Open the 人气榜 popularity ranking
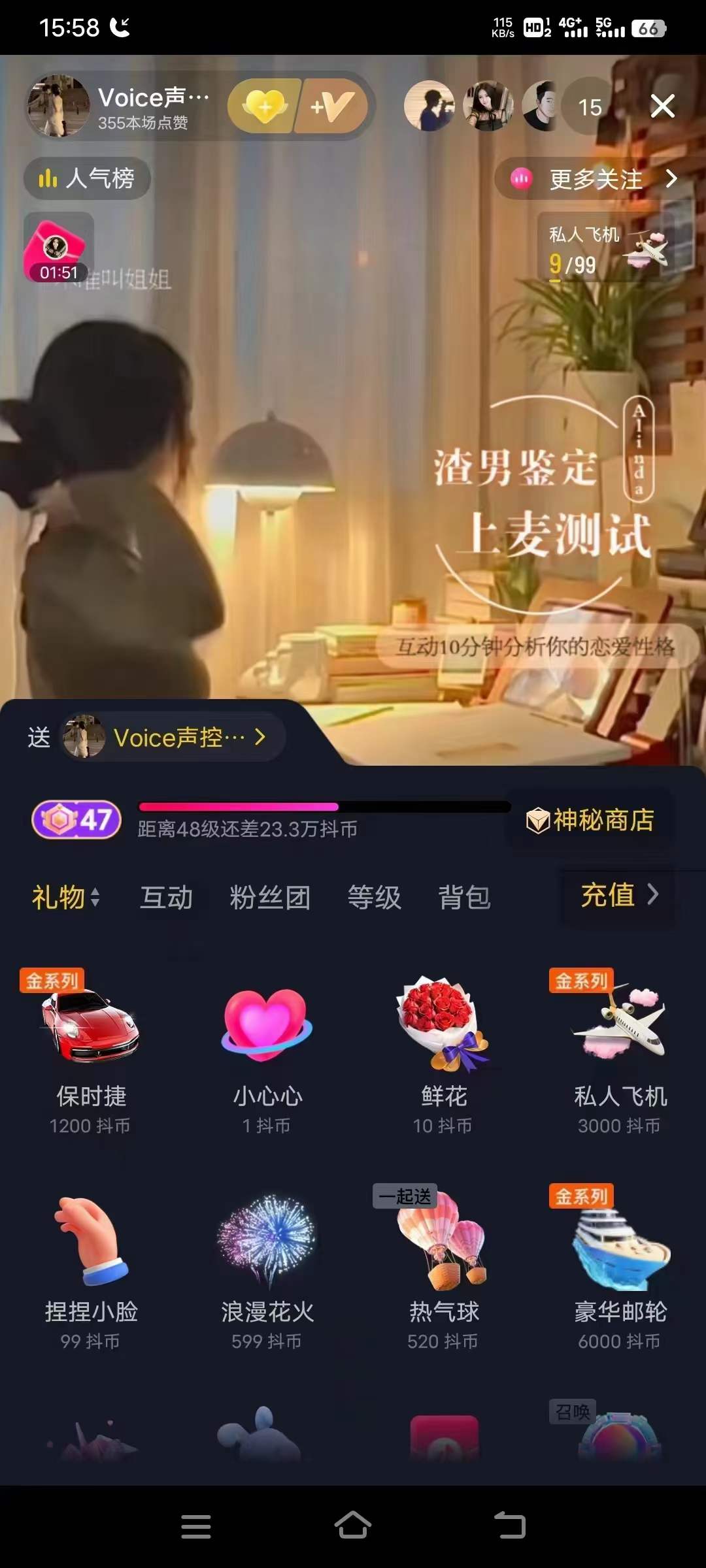 pos(88,178)
